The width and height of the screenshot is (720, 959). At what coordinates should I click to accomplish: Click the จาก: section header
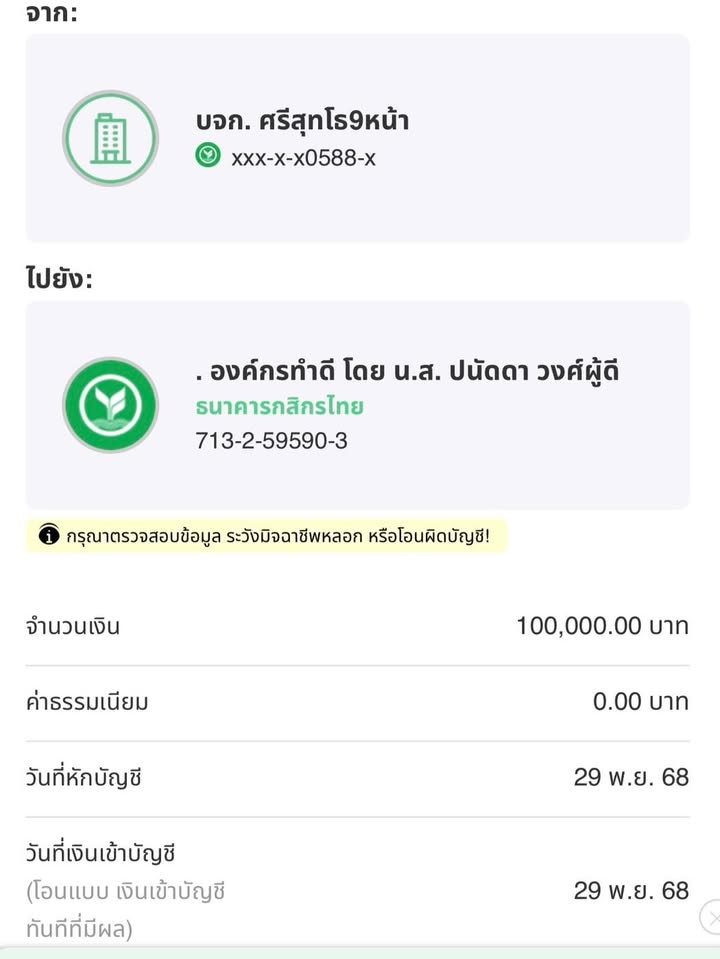tap(48, 13)
